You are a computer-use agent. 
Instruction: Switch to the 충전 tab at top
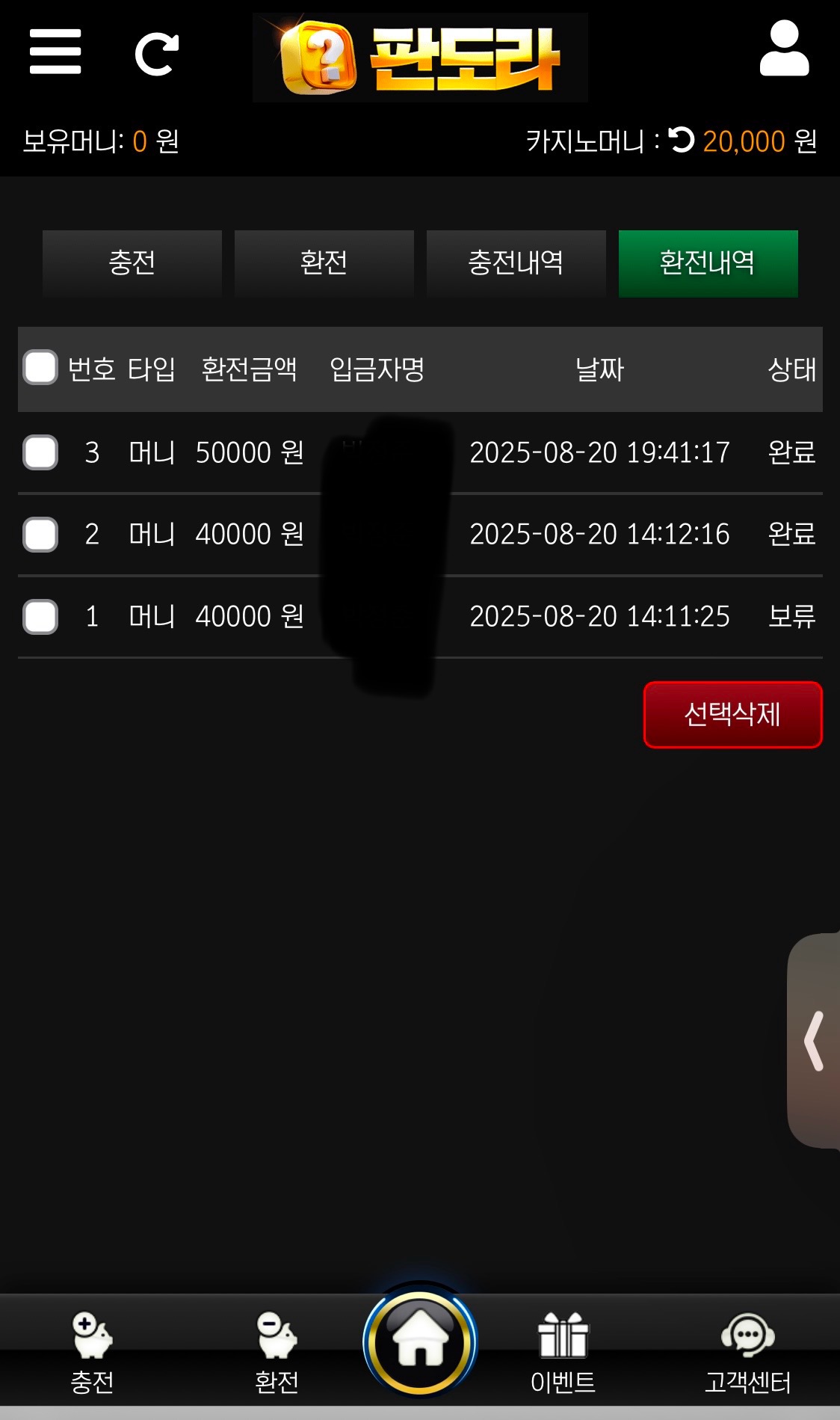132,263
